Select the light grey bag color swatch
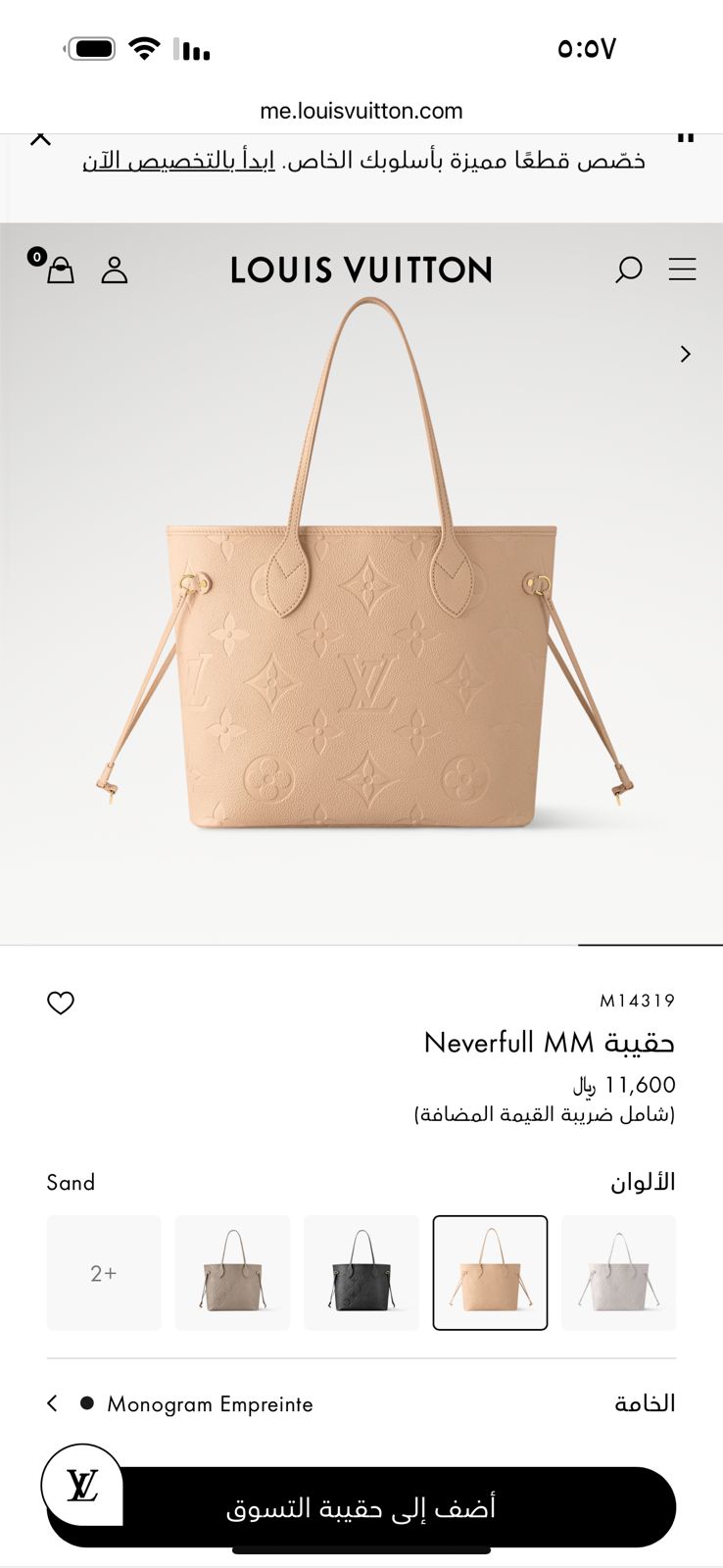The image size is (723, 1568). (618, 1272)
